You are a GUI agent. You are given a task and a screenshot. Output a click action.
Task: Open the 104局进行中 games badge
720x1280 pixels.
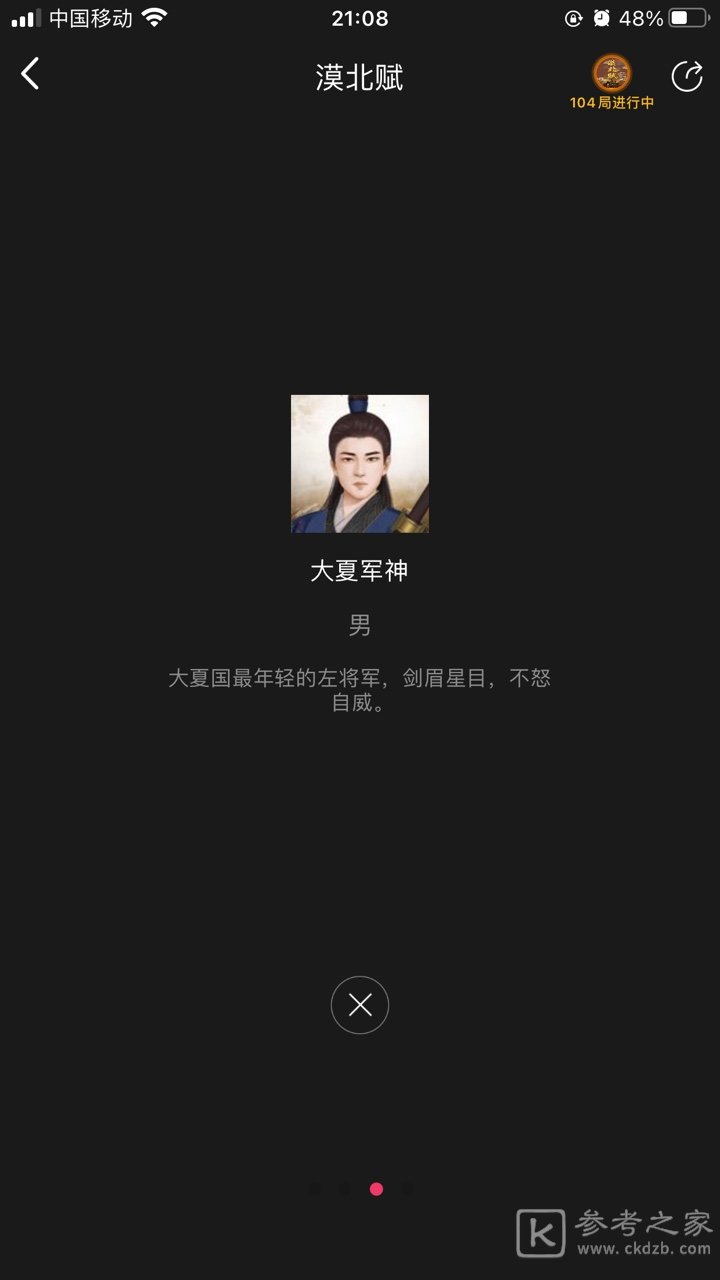(x=611, y=82)
